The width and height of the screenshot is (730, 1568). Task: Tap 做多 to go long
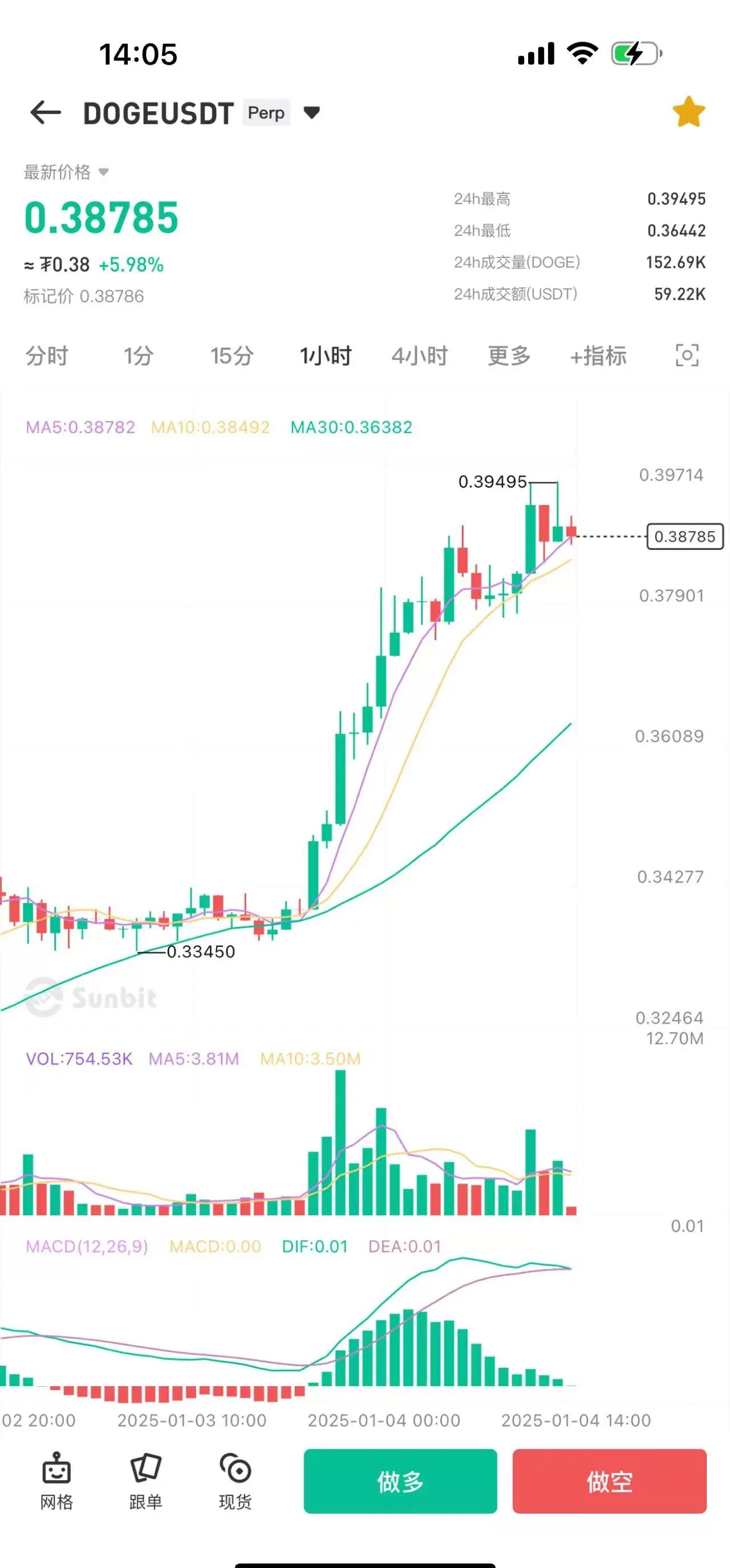click(400, 1481)
